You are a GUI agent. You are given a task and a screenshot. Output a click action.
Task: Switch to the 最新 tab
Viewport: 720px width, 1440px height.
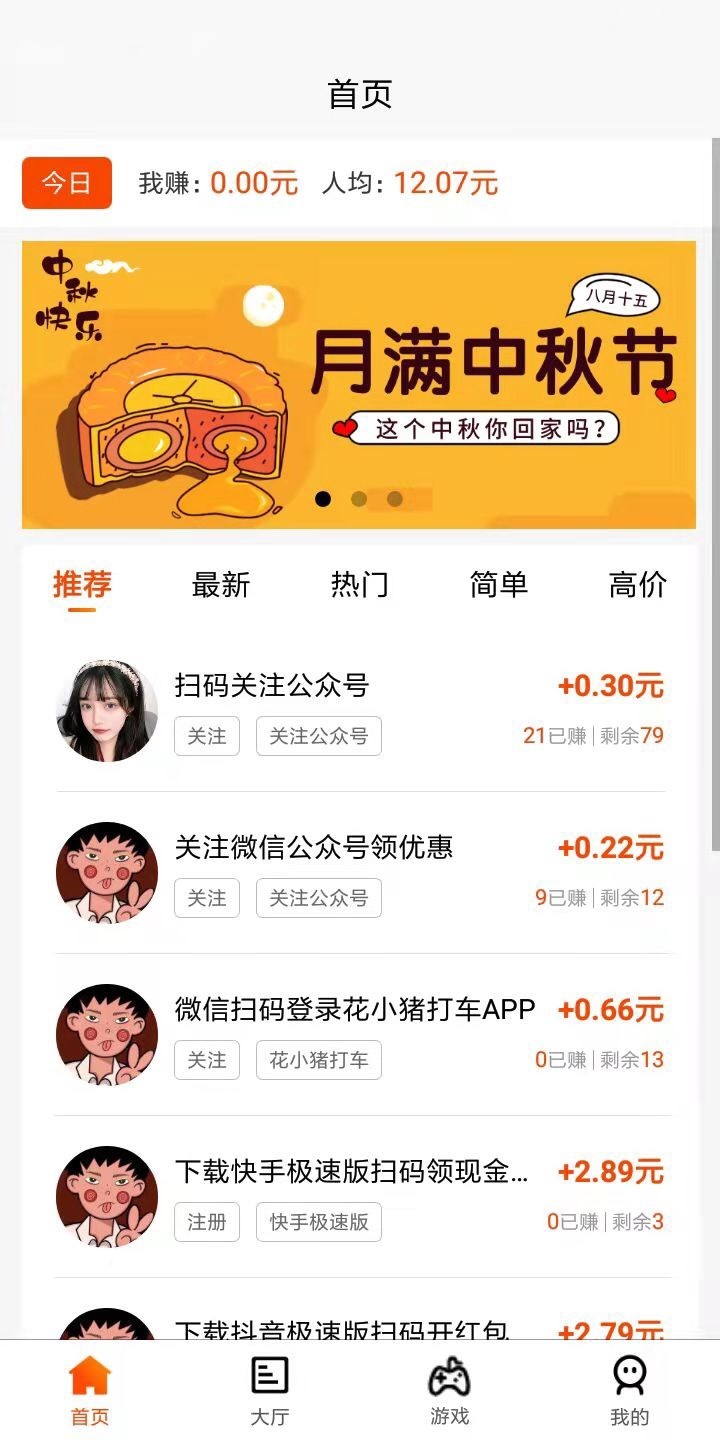click(x=220, y=585)
